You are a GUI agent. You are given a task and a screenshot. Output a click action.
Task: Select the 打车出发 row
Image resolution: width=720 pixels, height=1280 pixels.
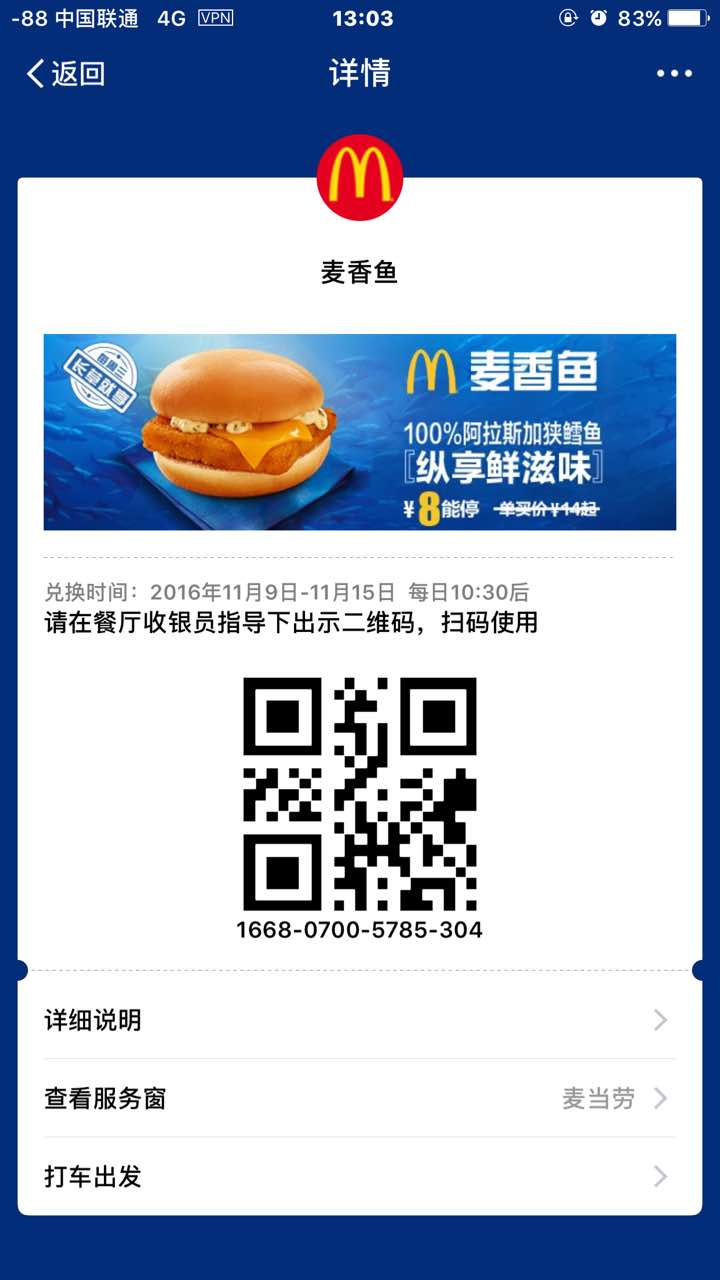coord(360,1176)
